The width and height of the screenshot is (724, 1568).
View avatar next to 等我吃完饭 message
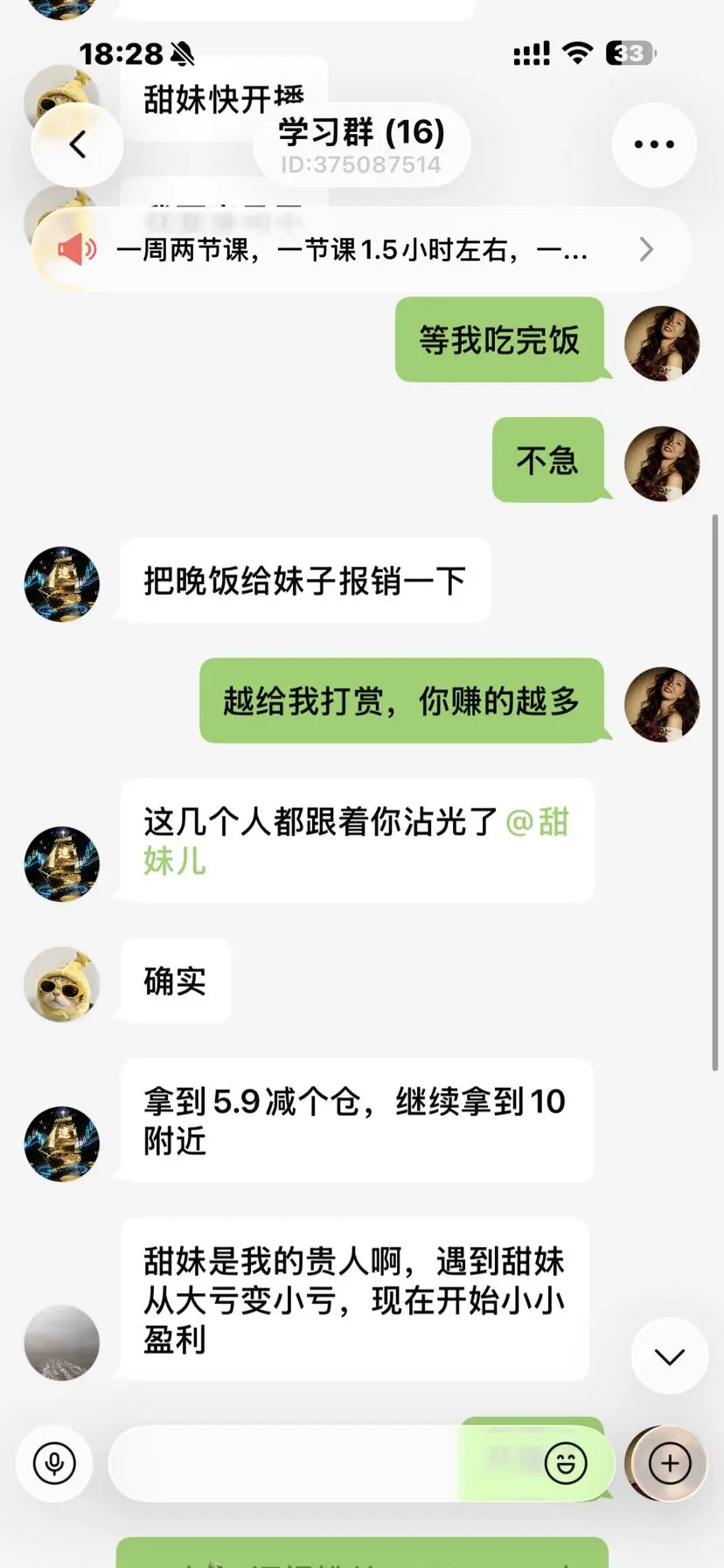click(x=662, y=343)
